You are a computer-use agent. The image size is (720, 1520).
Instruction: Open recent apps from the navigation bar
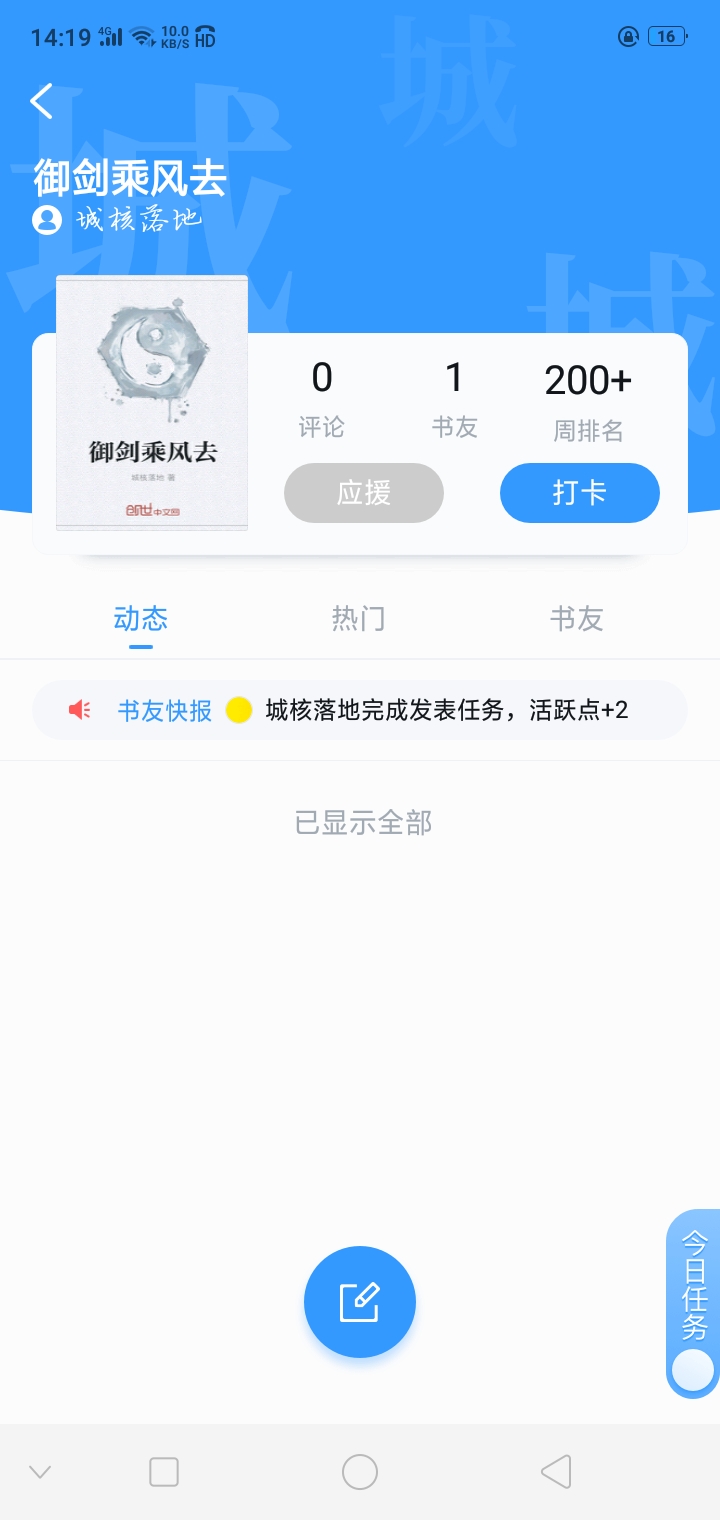[164, 1472]
